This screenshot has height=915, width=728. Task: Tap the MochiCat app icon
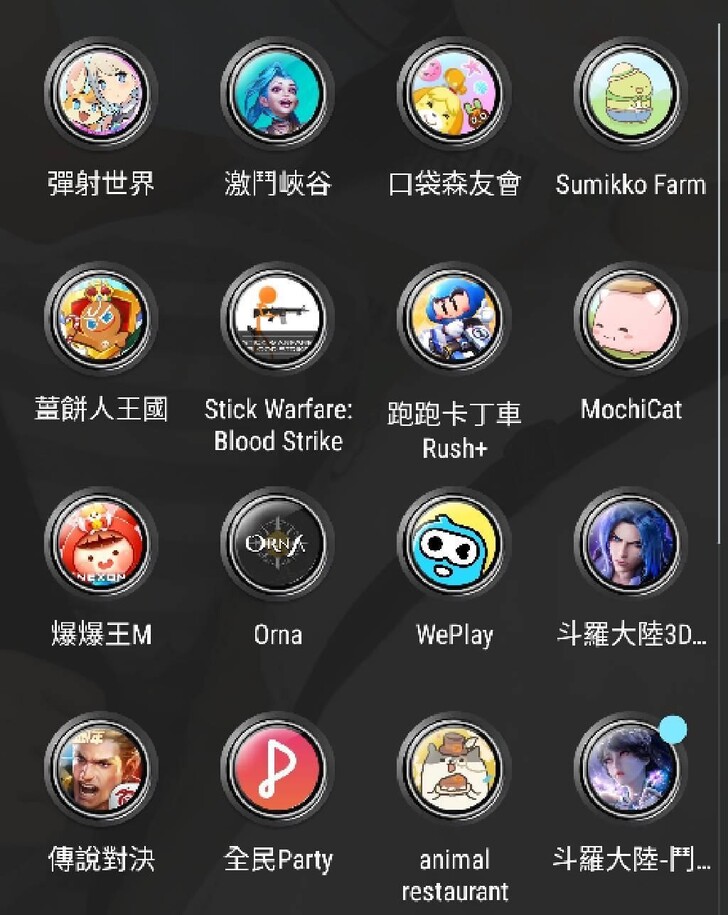[x=630, y=318]
